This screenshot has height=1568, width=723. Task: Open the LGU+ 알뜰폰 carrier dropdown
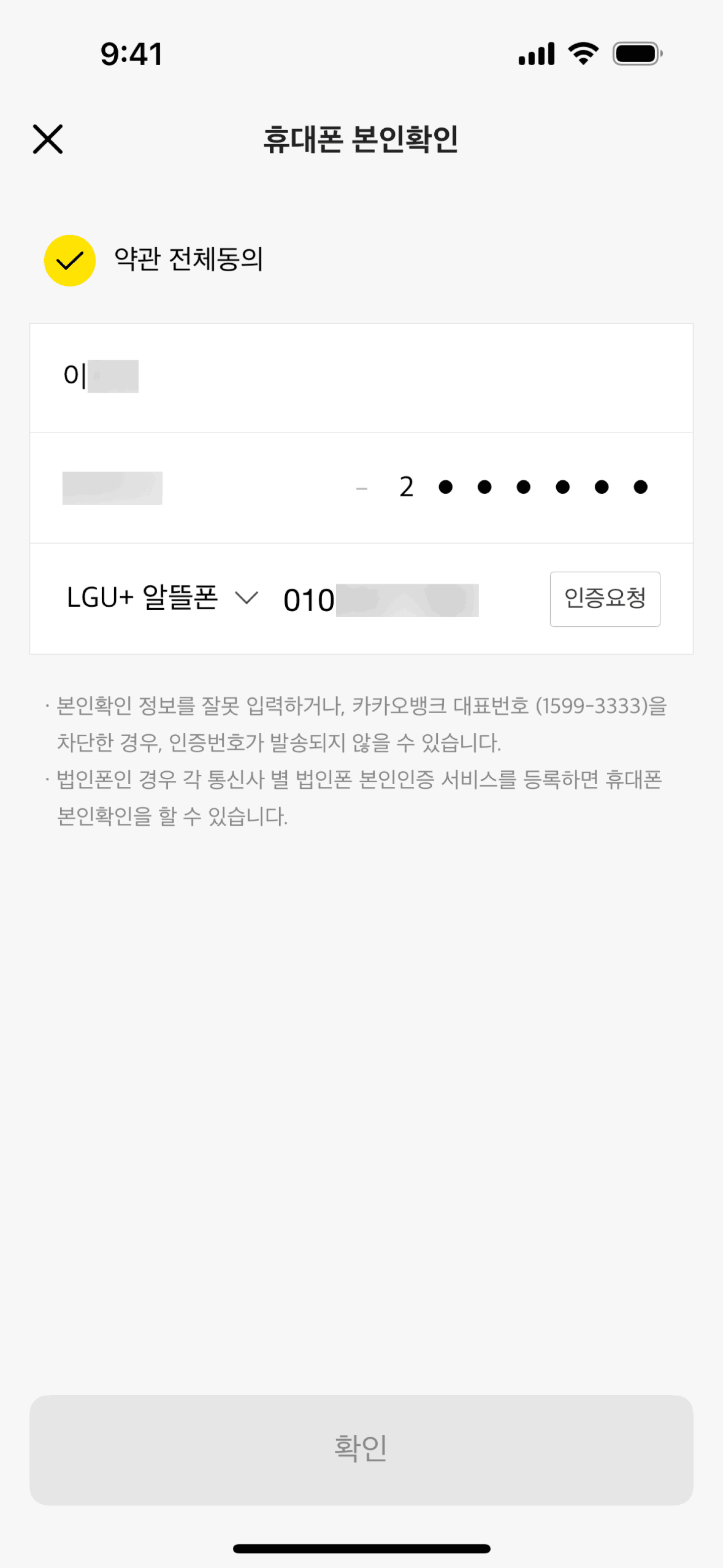162,598
